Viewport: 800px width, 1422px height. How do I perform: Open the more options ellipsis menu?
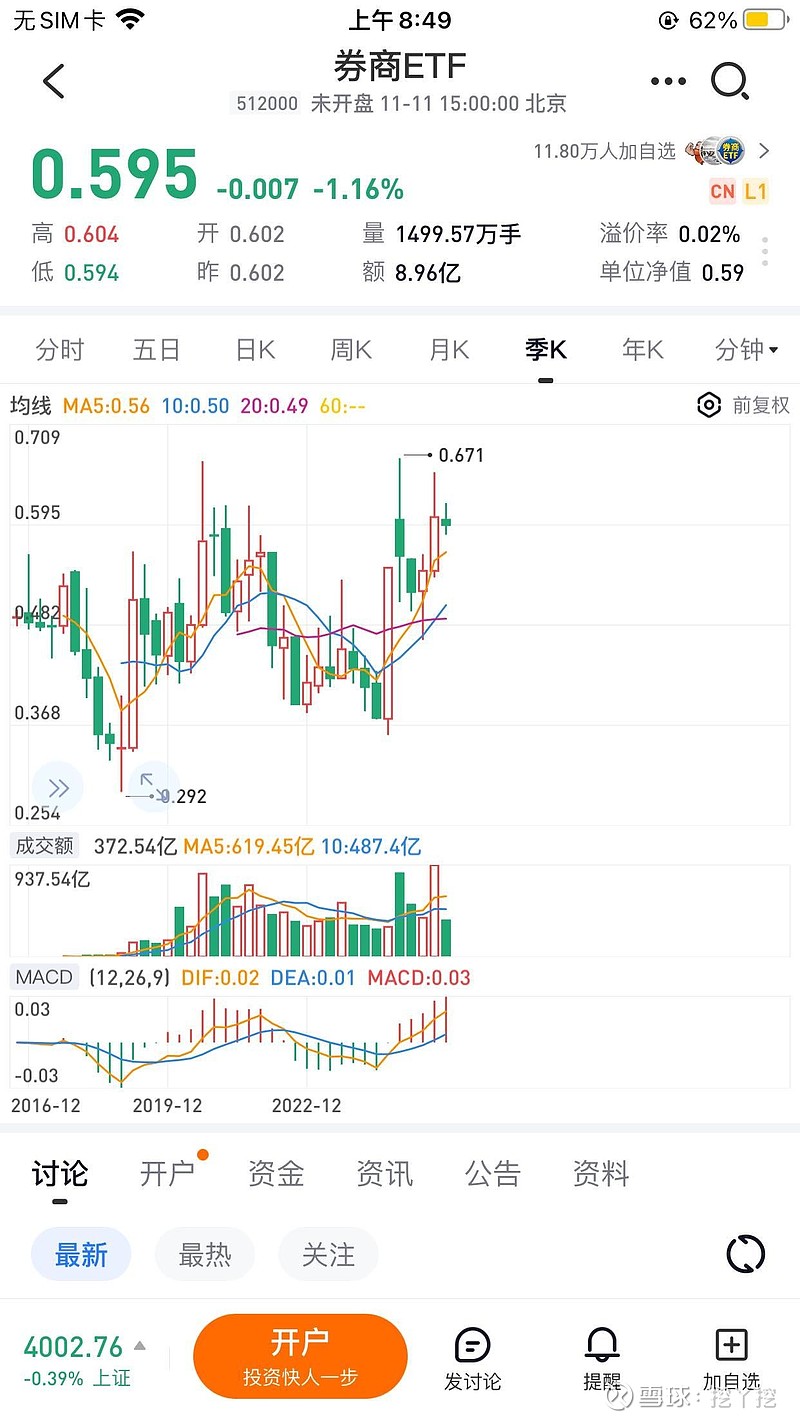(x=666, y=81)
